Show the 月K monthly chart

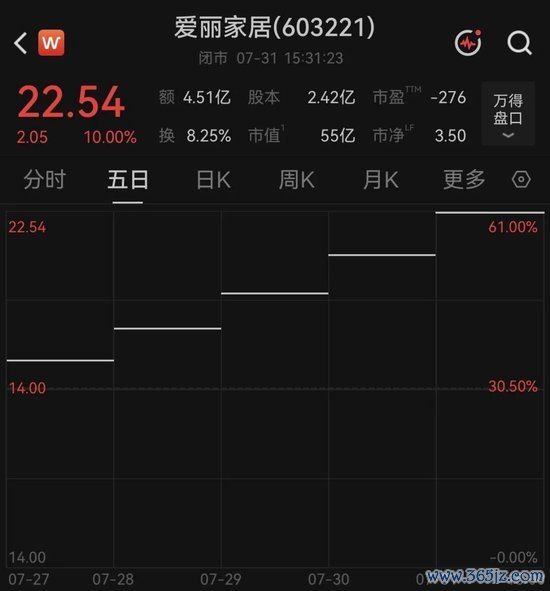381,179
